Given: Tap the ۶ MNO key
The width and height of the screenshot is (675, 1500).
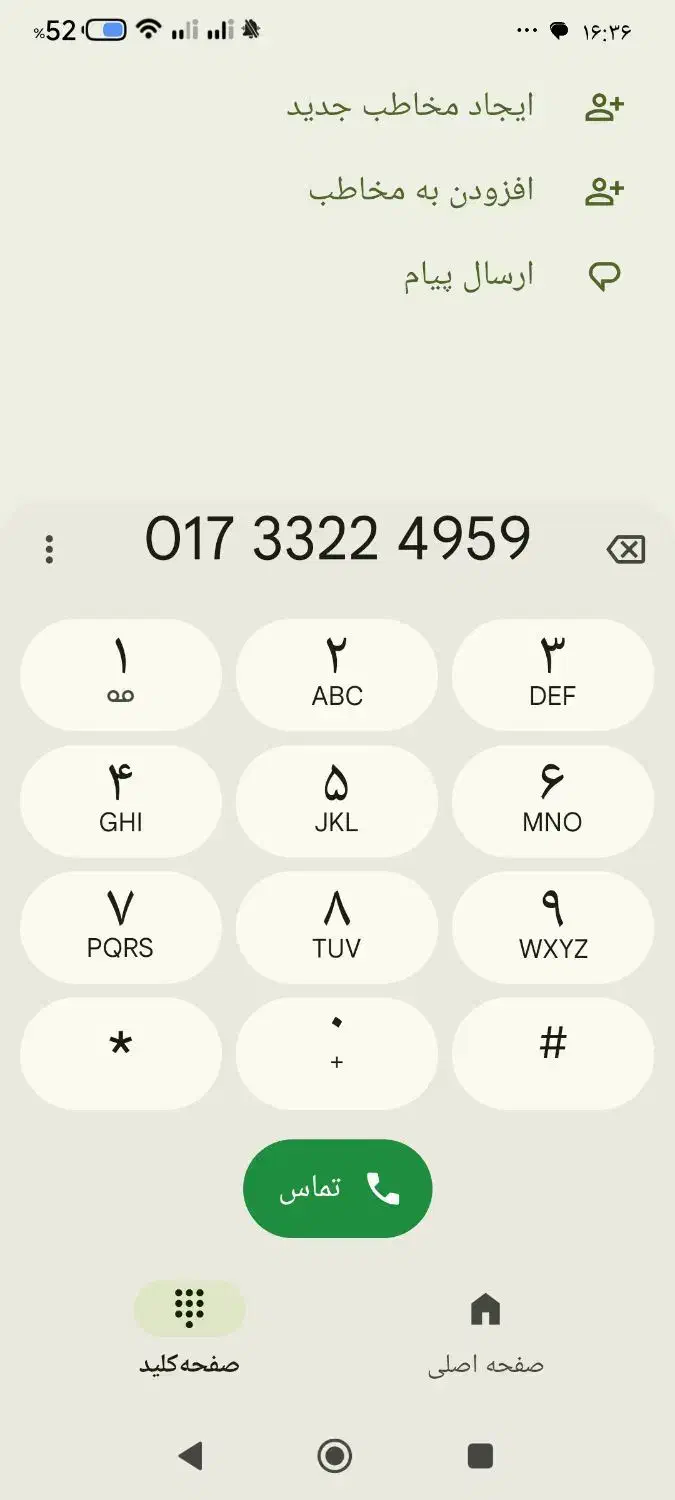Looking at the screenshot, I should 553,801.
